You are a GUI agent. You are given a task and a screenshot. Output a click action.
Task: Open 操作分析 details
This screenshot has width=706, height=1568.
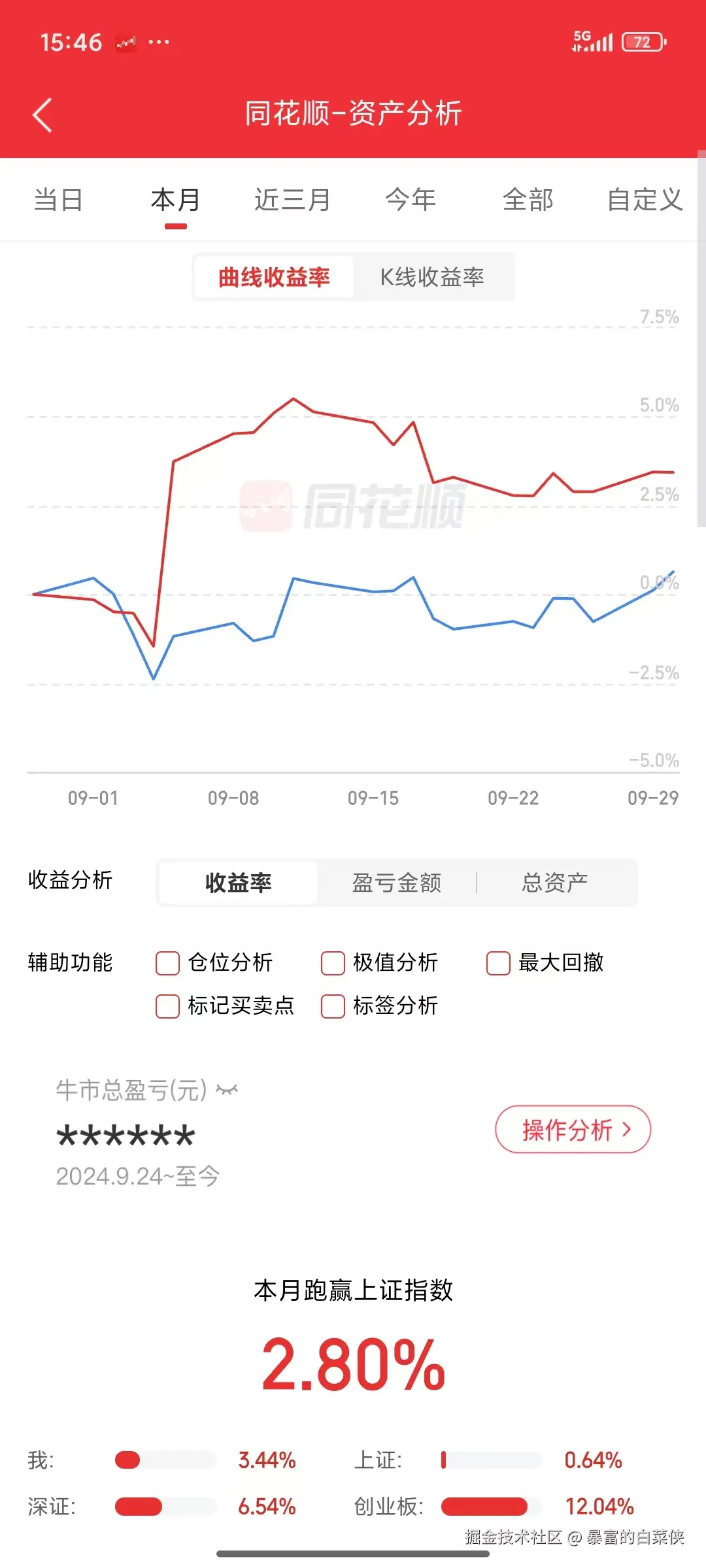573,1130
